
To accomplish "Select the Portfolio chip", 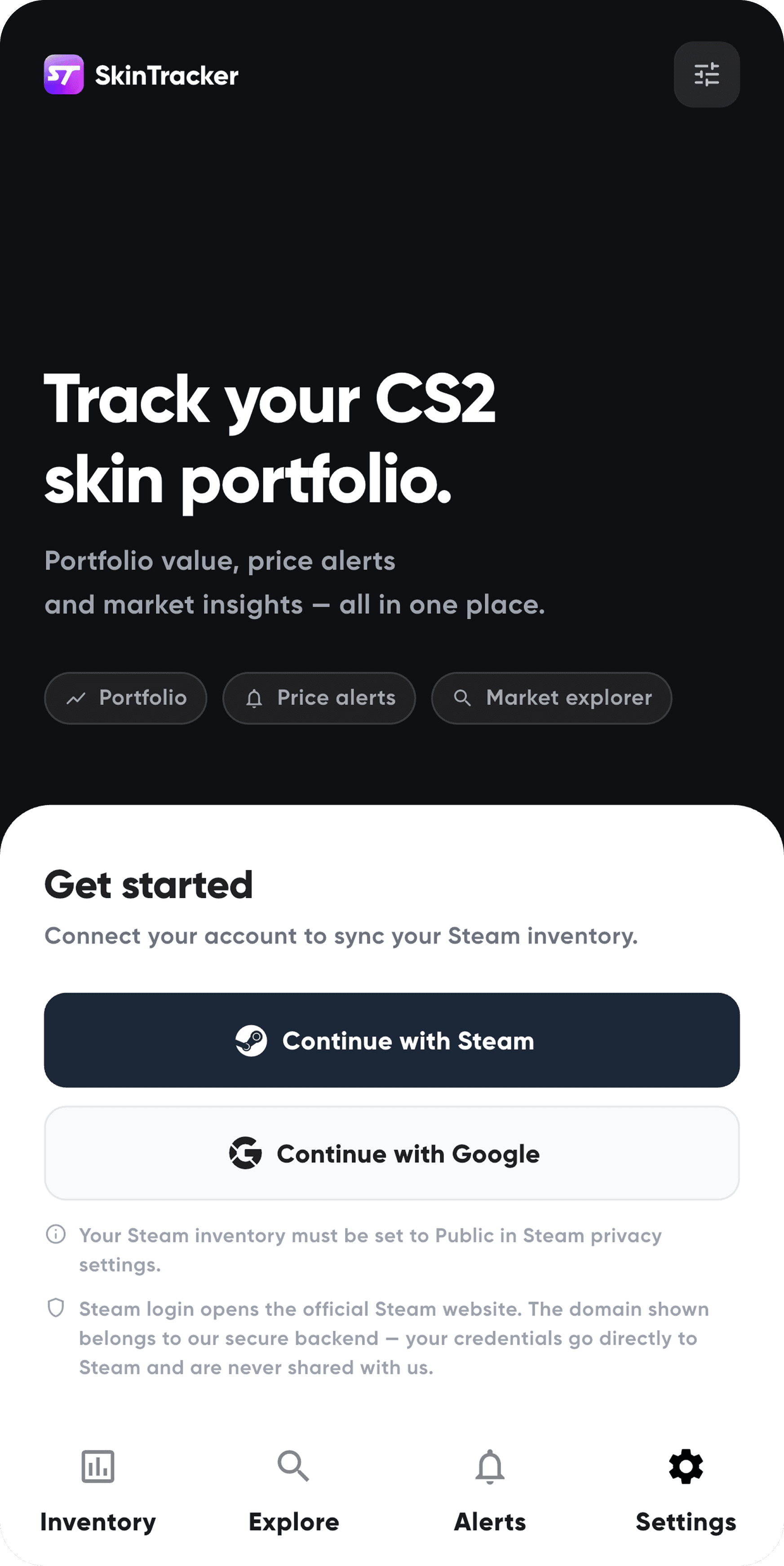I will coord(125,698).
